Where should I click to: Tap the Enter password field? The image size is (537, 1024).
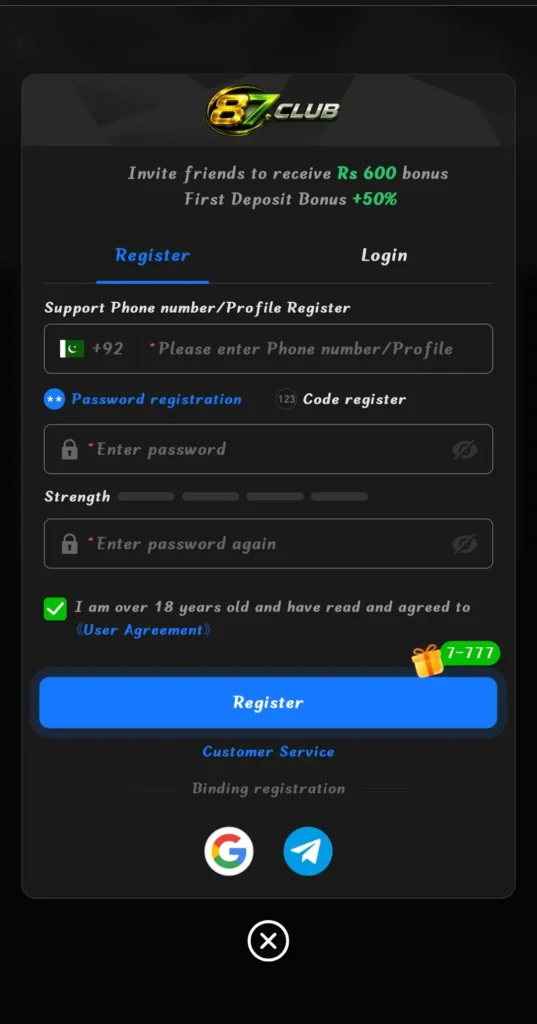pos(268,449)
